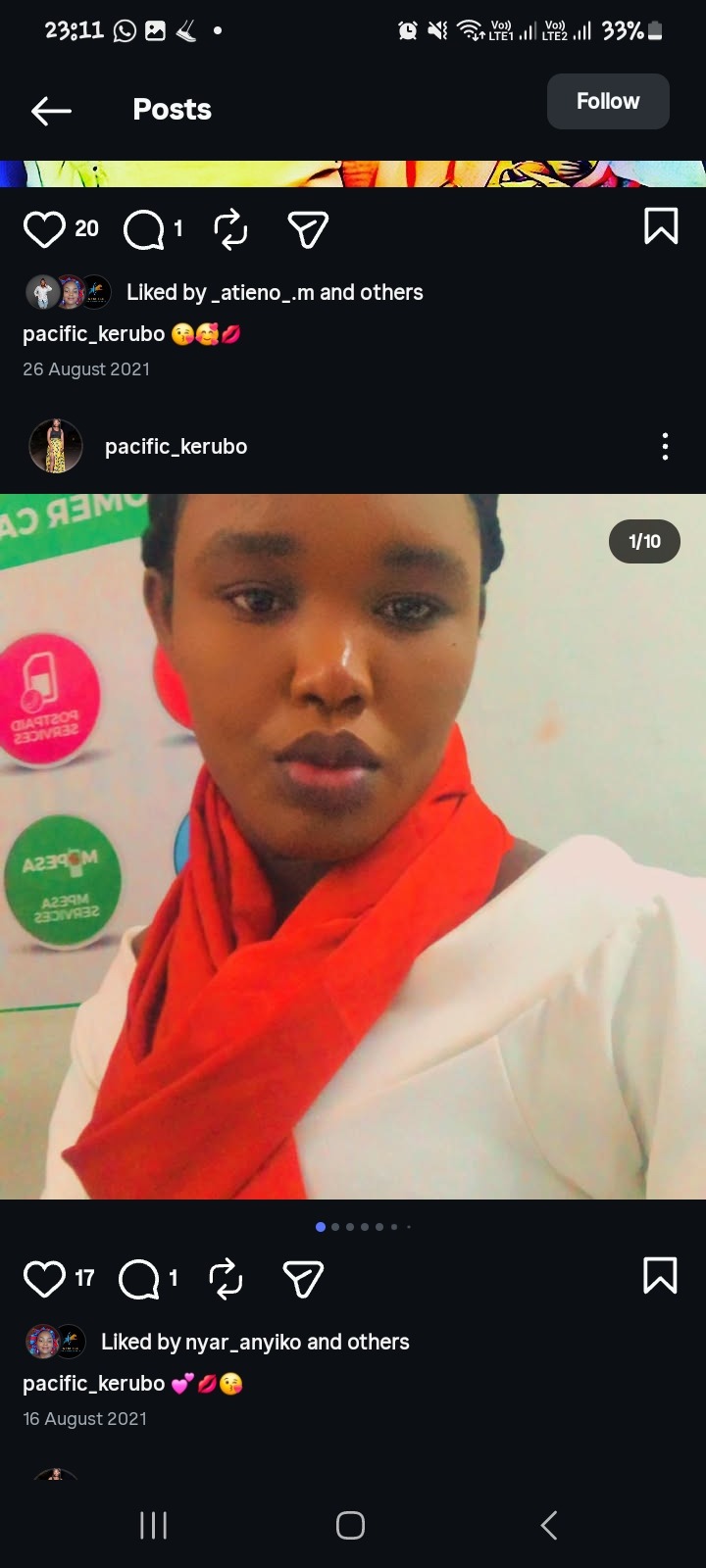View likes by _atieno_.m and others
Screen dimensions: 706x1568
[x=275, y=292]
